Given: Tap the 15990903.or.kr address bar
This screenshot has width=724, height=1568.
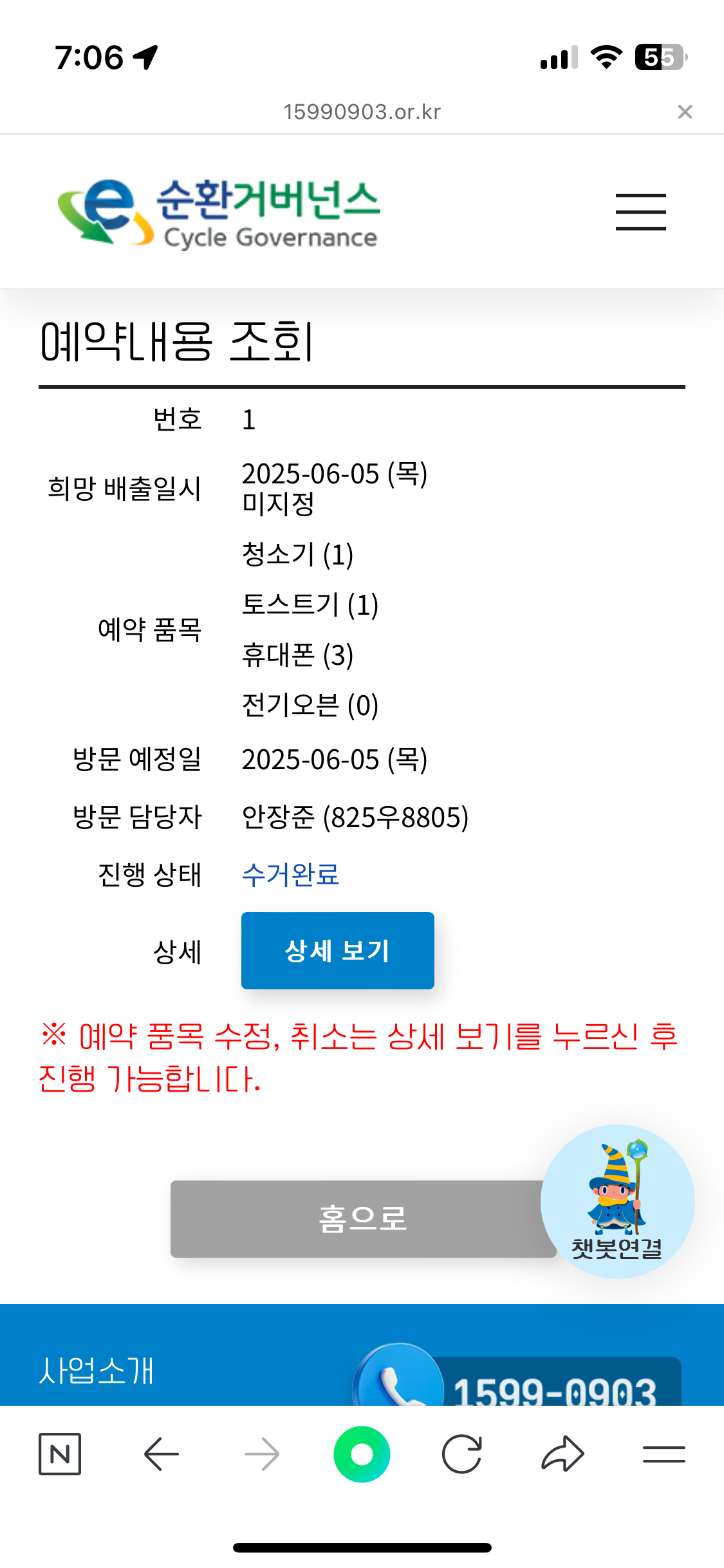Looking at the screenshot, I should (362, 112).
